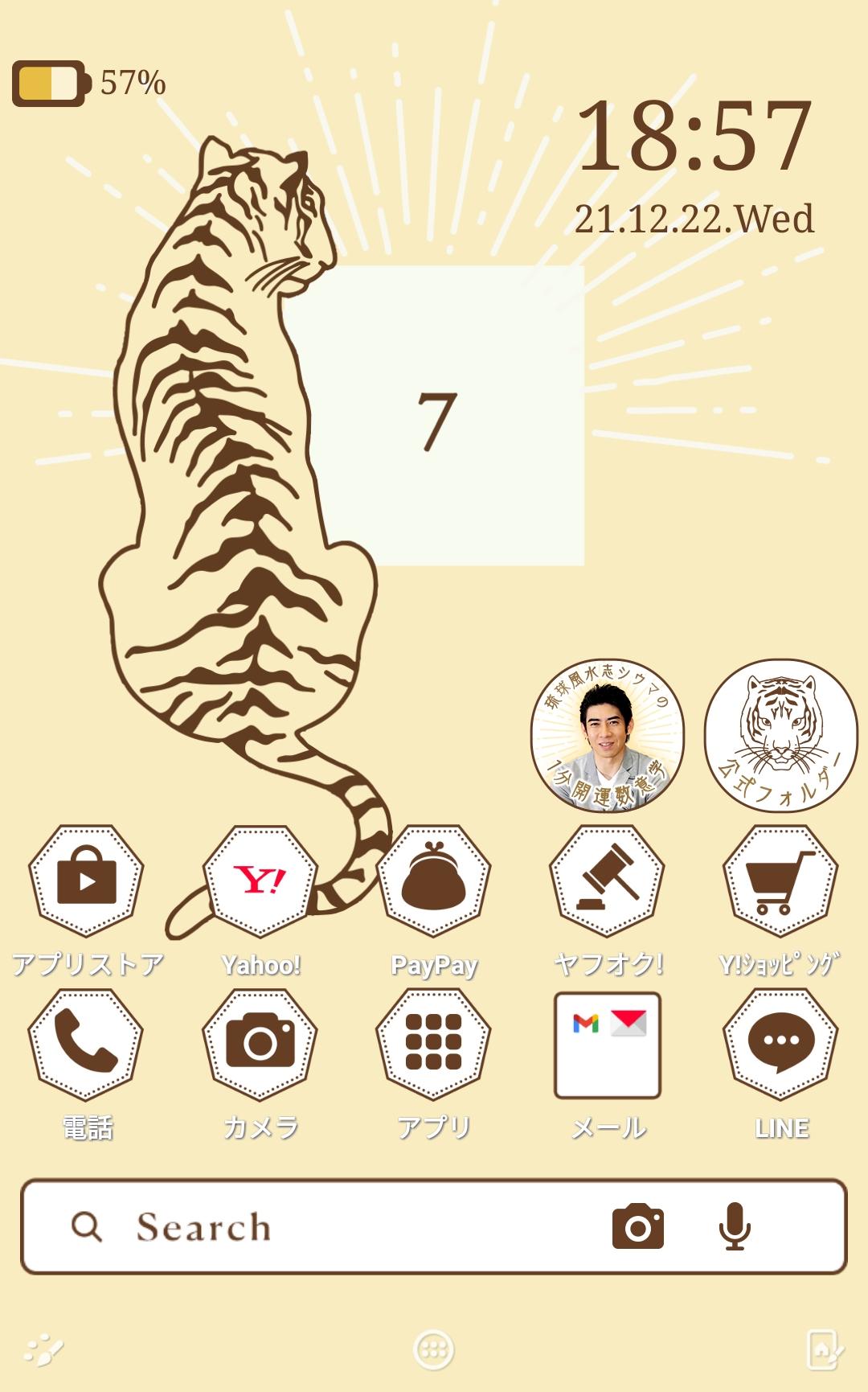Open the アプリストア app store icon
This screenshot has height=1392, width=868.
(86, 881)
